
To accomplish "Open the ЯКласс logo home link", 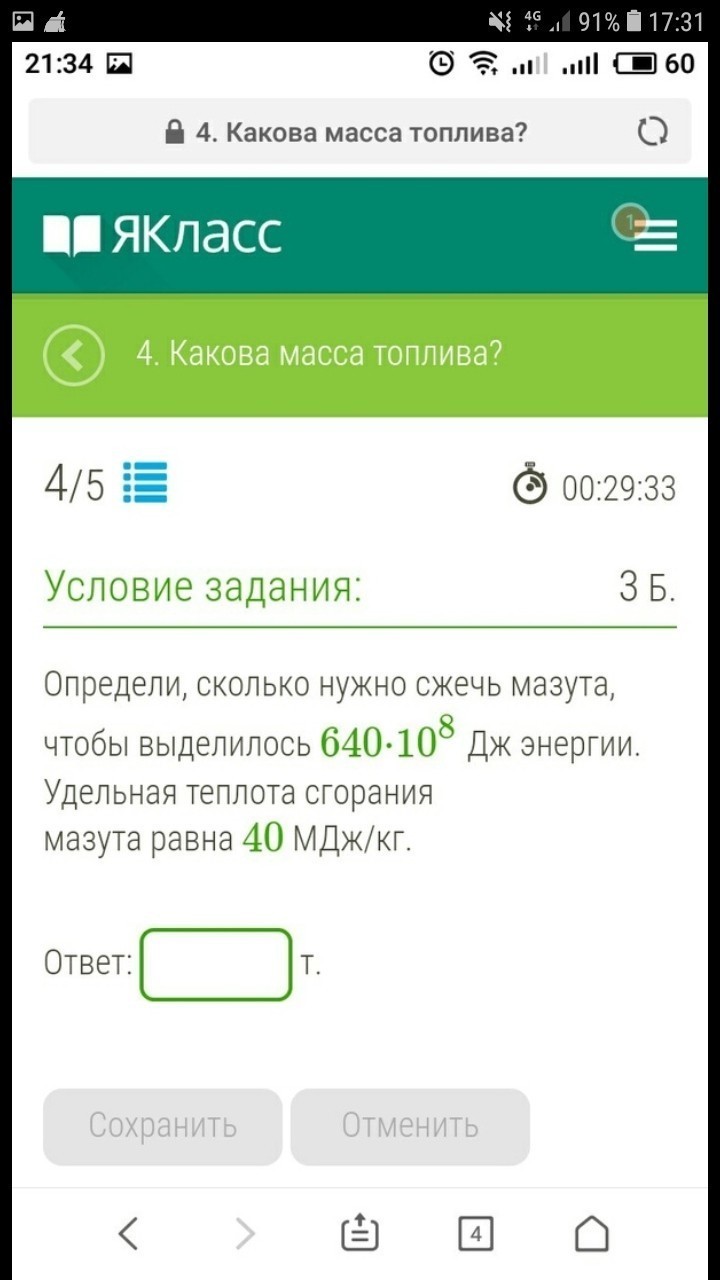I will pyautogui.click(x=163, y=235).
